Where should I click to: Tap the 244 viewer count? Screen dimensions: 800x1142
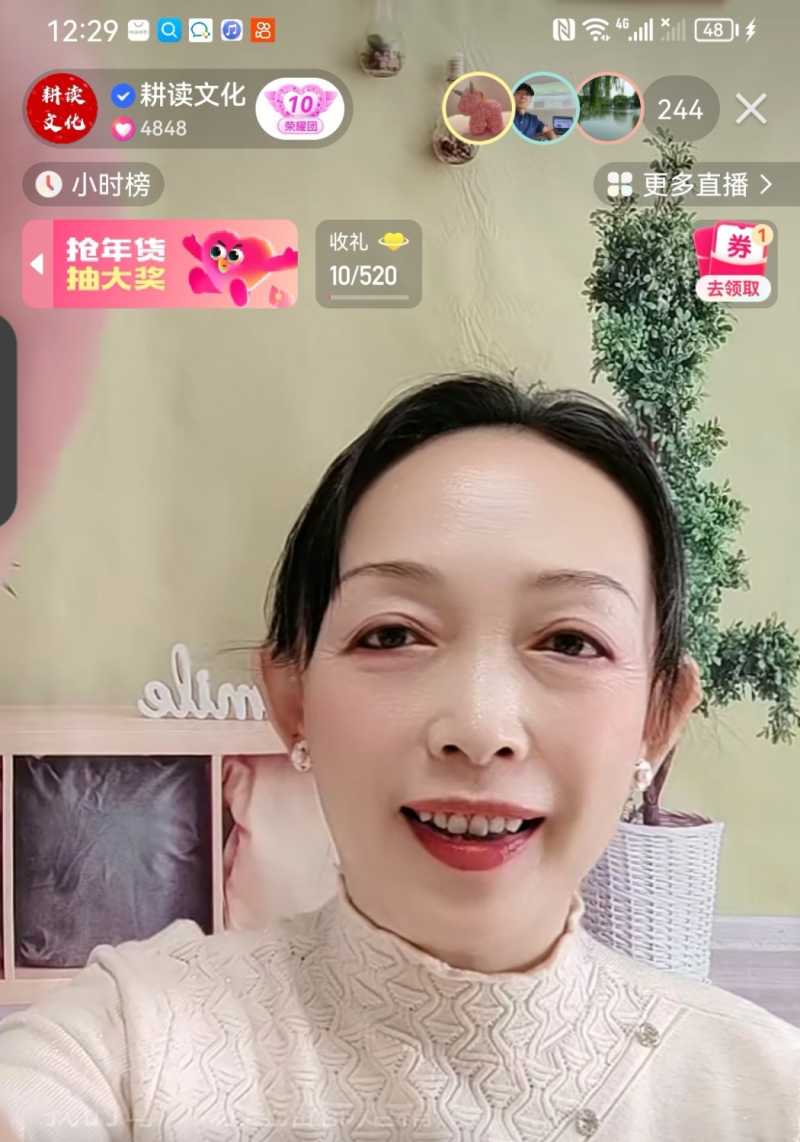680,110
